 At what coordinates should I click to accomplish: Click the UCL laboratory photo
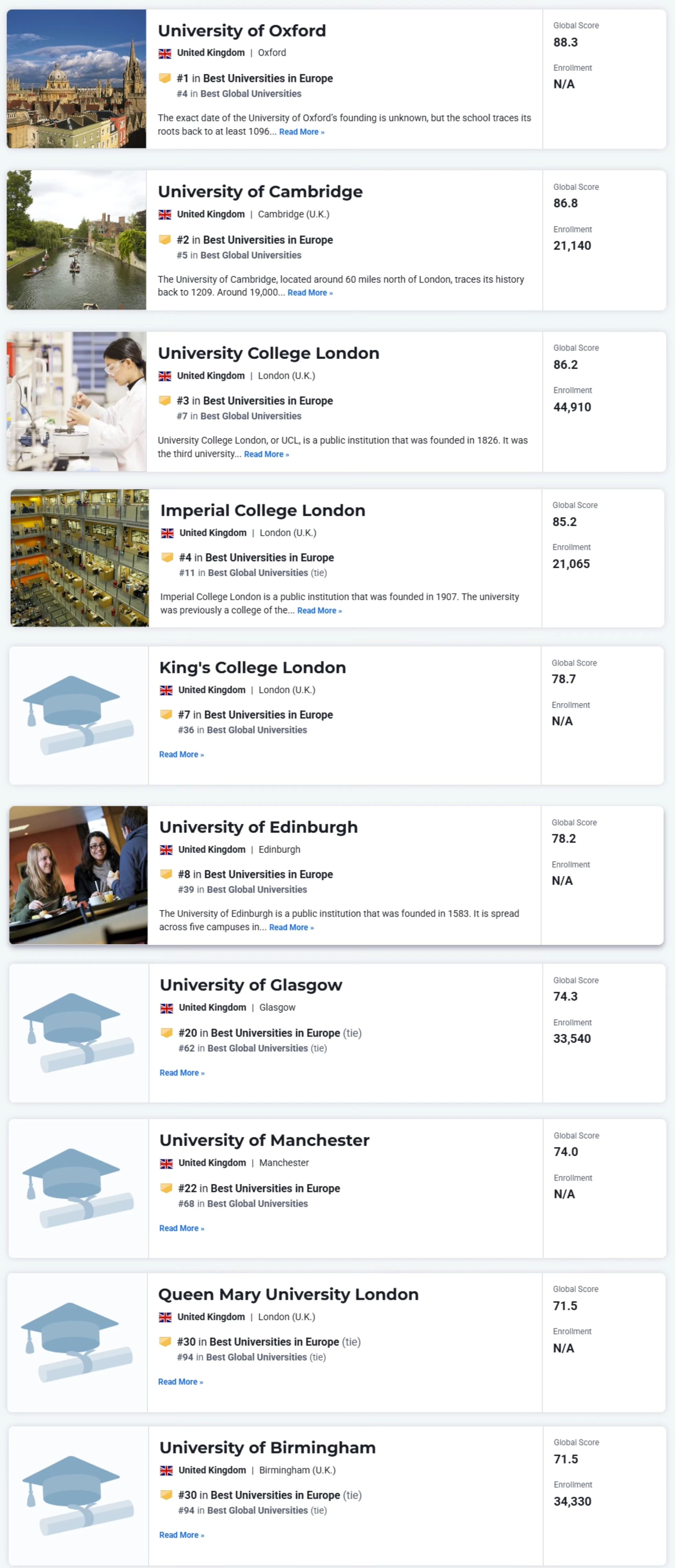click(76, 401)
